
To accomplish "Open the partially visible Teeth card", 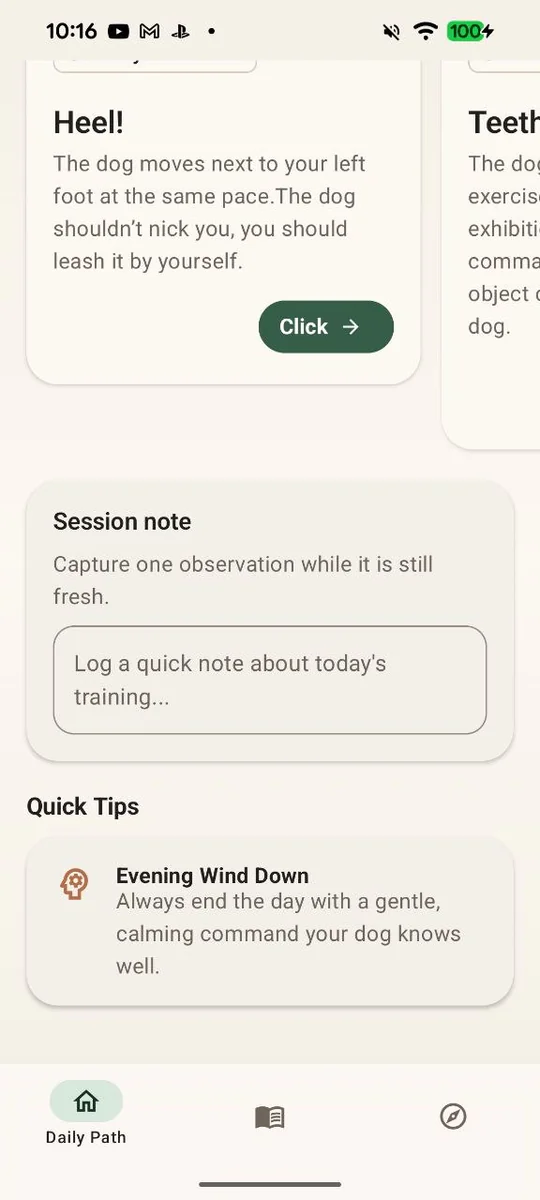I will click(x=491, y=250).
